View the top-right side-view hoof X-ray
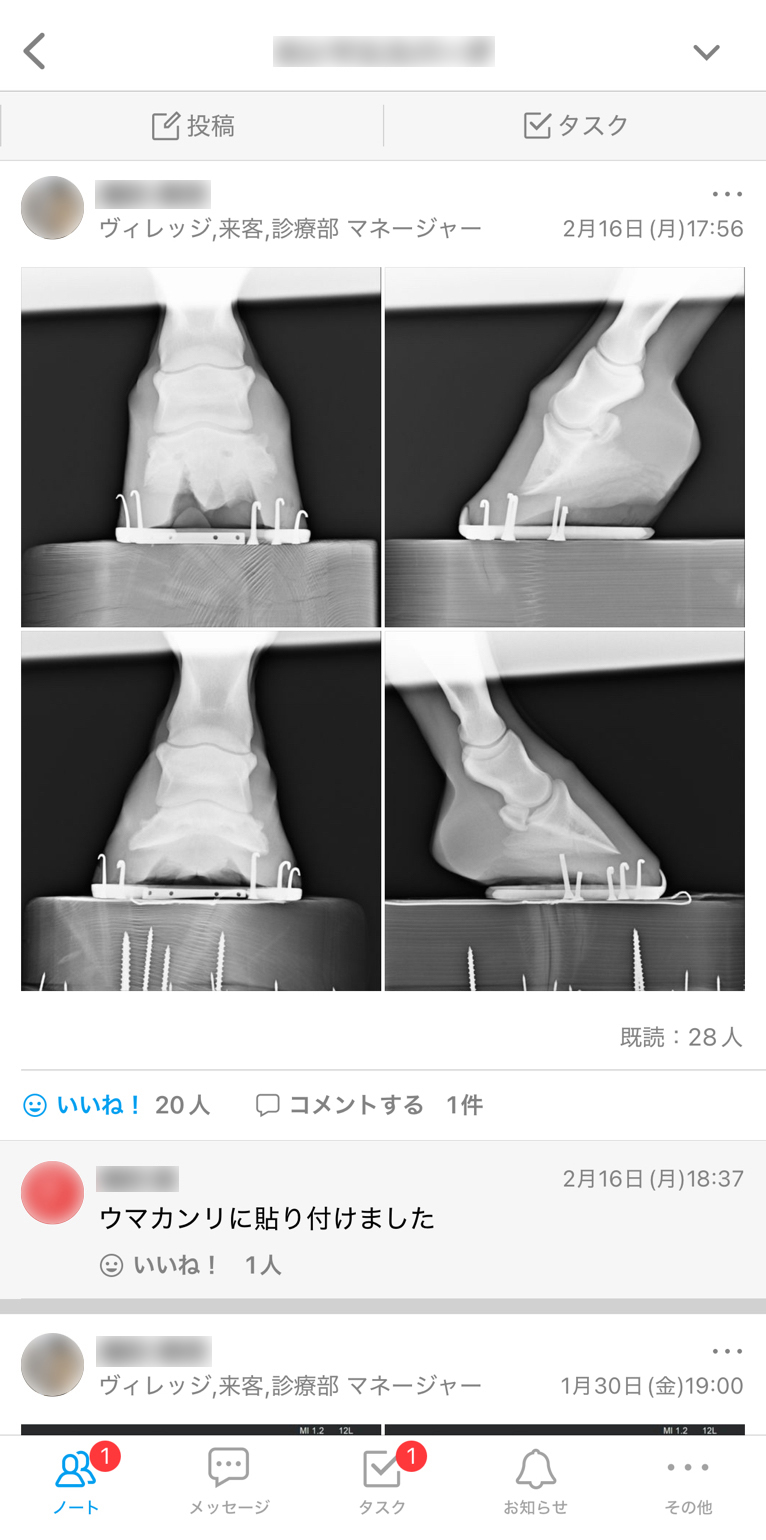 [x=565, y=446]
